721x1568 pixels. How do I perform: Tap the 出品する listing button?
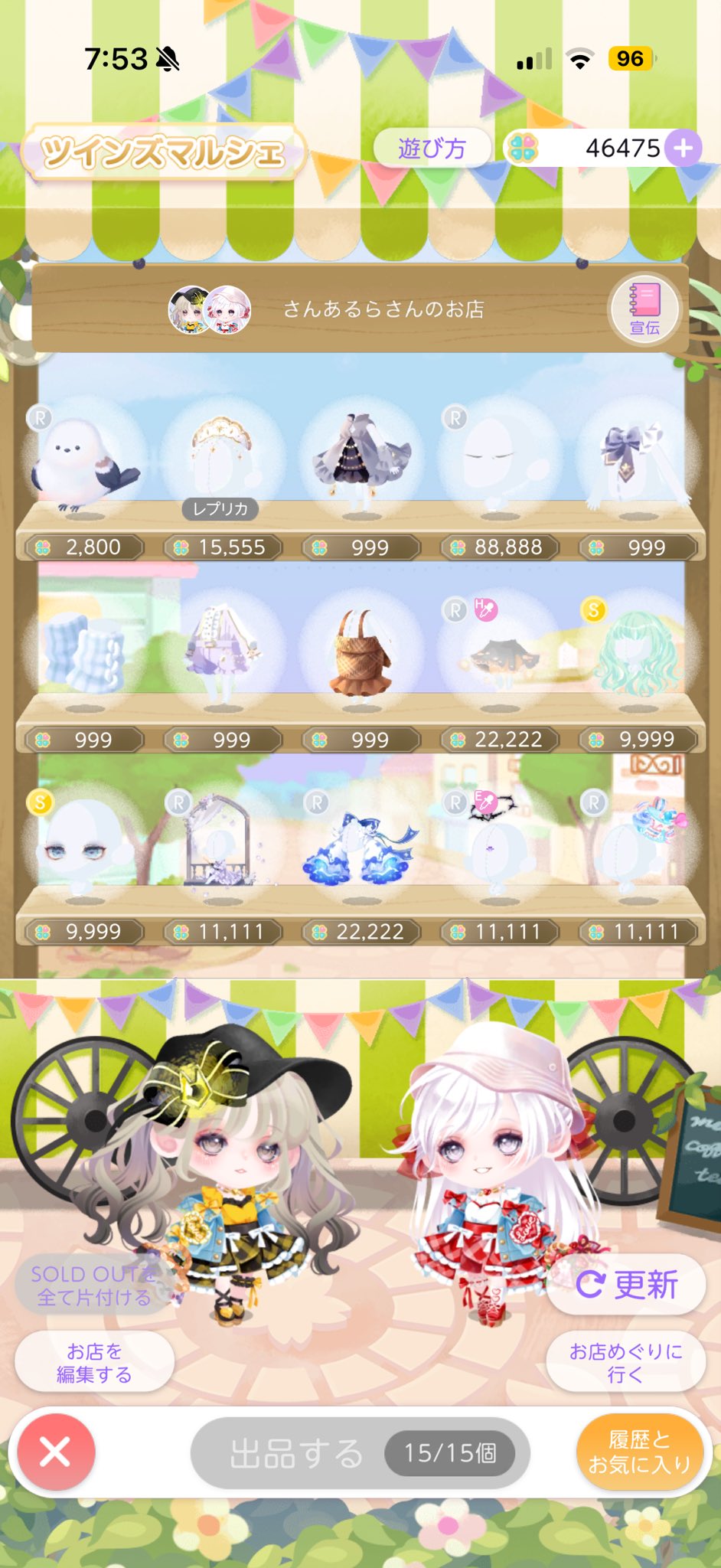(360, 1452)
